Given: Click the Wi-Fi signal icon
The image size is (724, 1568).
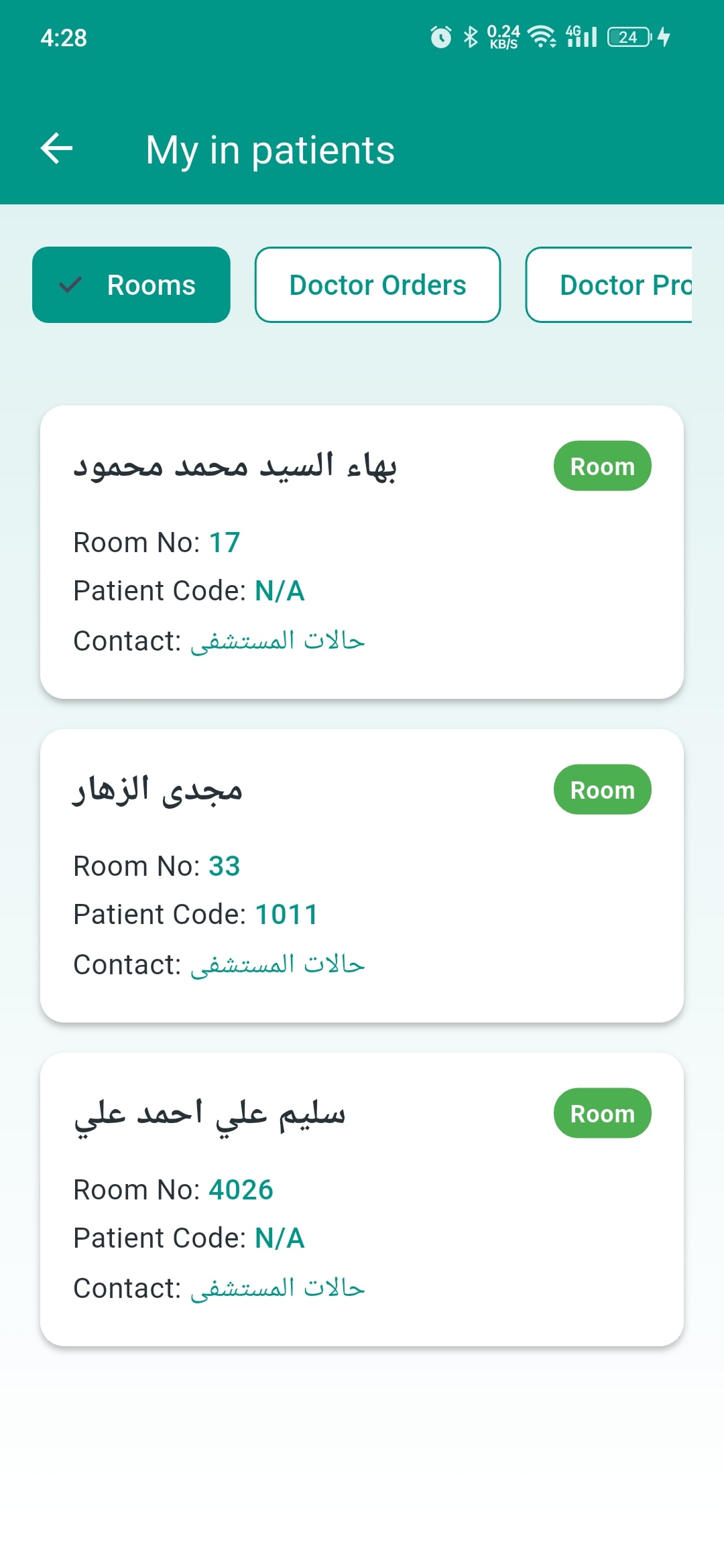Looking at the screenshot, I should [x=543, y=38].
